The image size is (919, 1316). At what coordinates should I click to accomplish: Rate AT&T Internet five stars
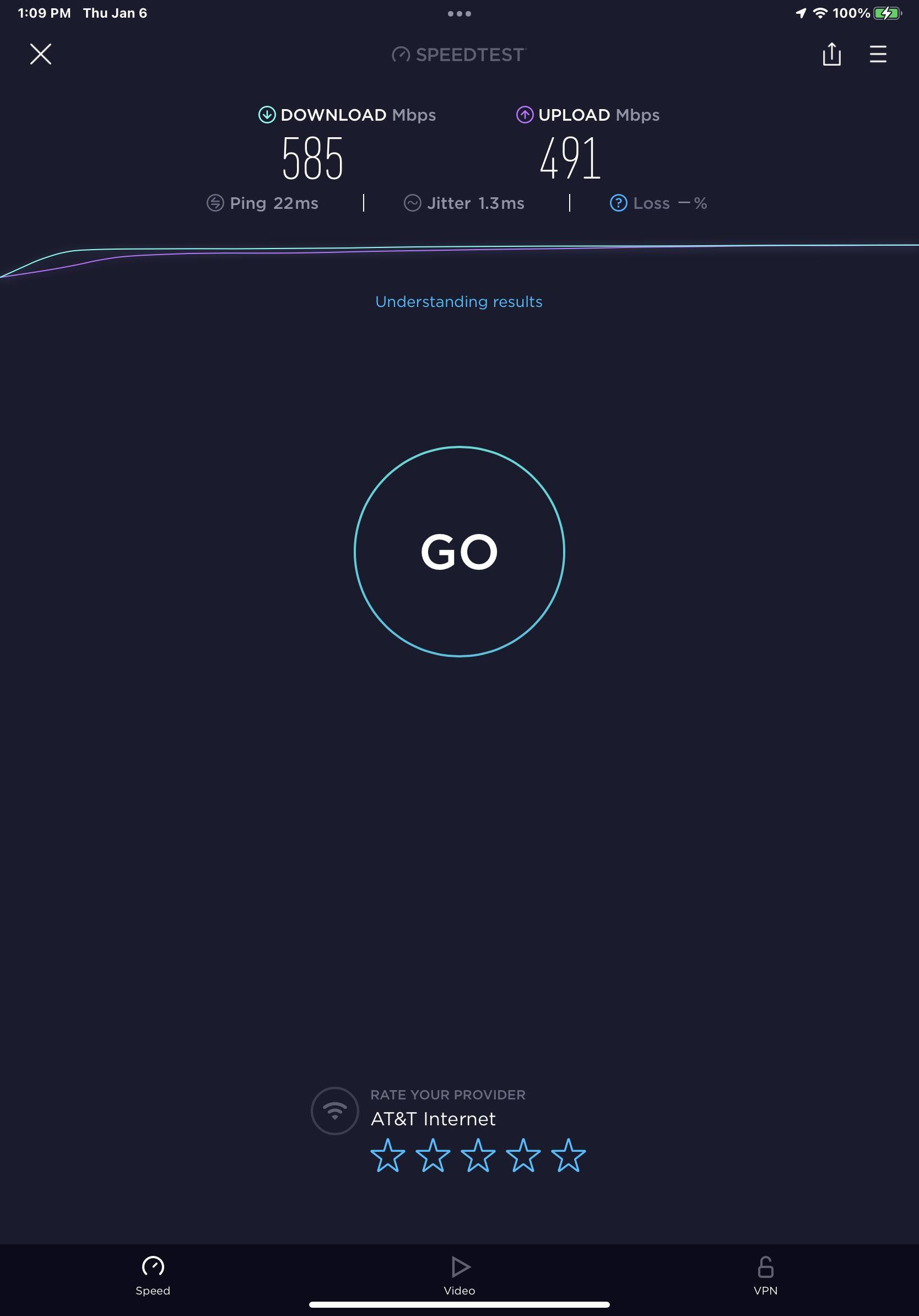click(568, 1156)
